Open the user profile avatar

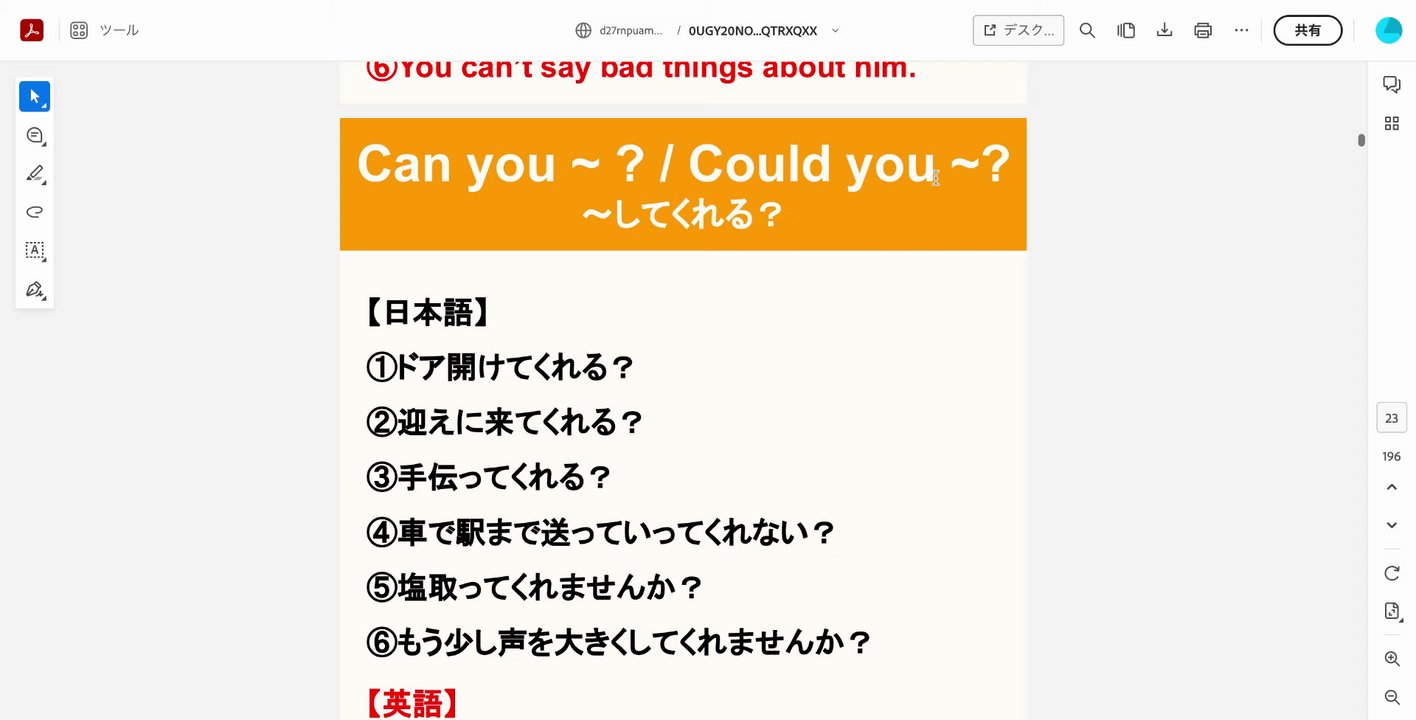coord(1389,30)
